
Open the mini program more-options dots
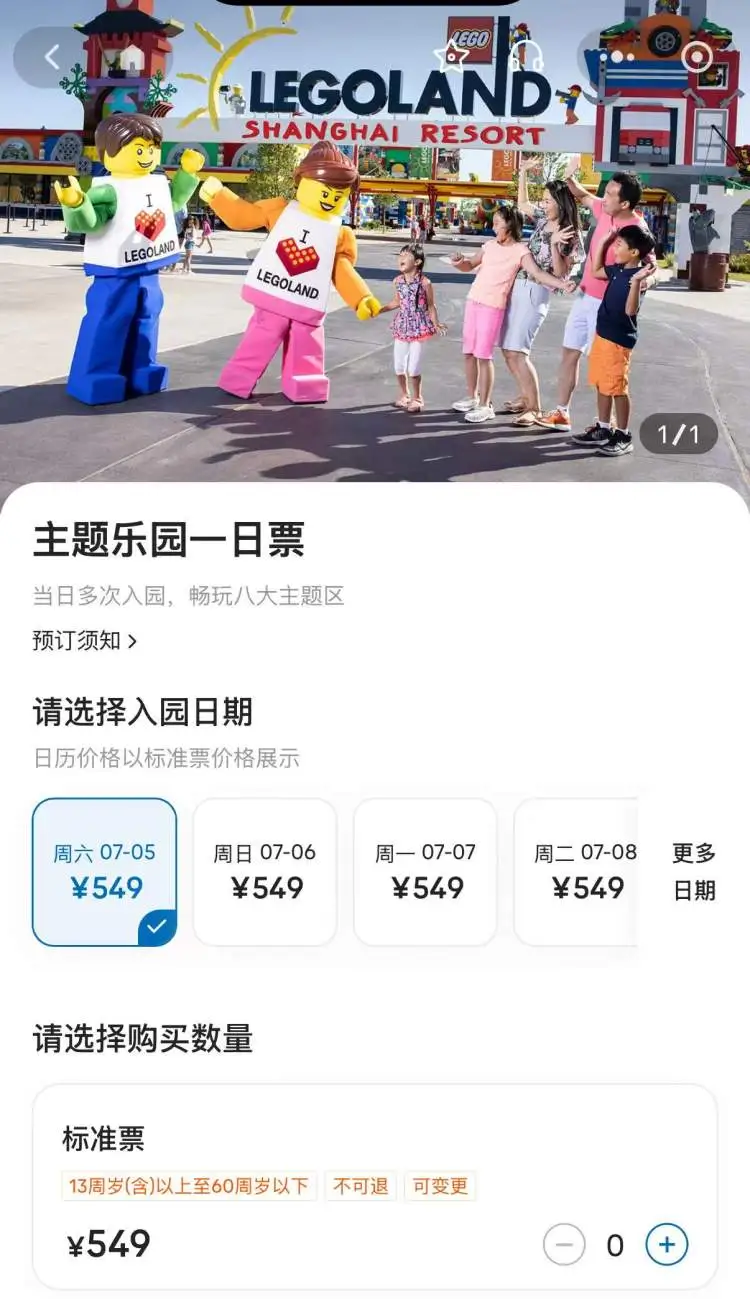click(622, 57)
